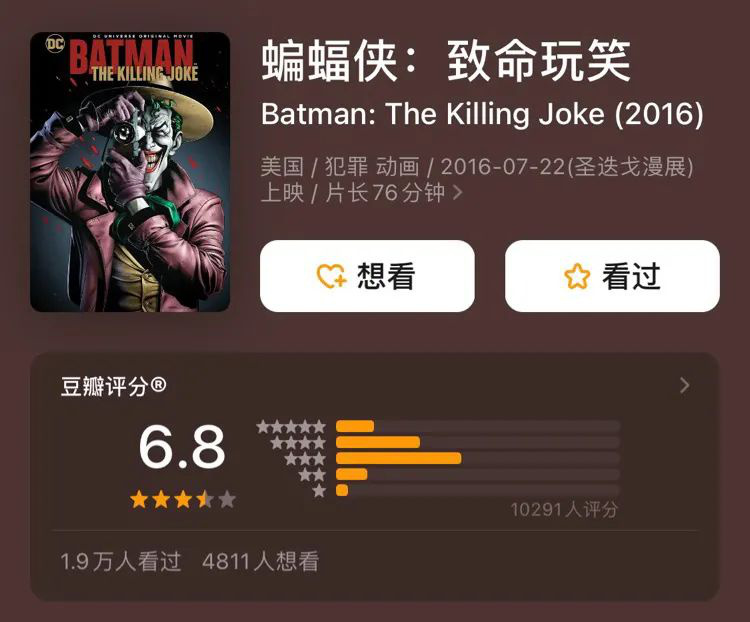Open 豆瓣评分 rating details chevron
The image size is (750, 622).
coord(684,385)
